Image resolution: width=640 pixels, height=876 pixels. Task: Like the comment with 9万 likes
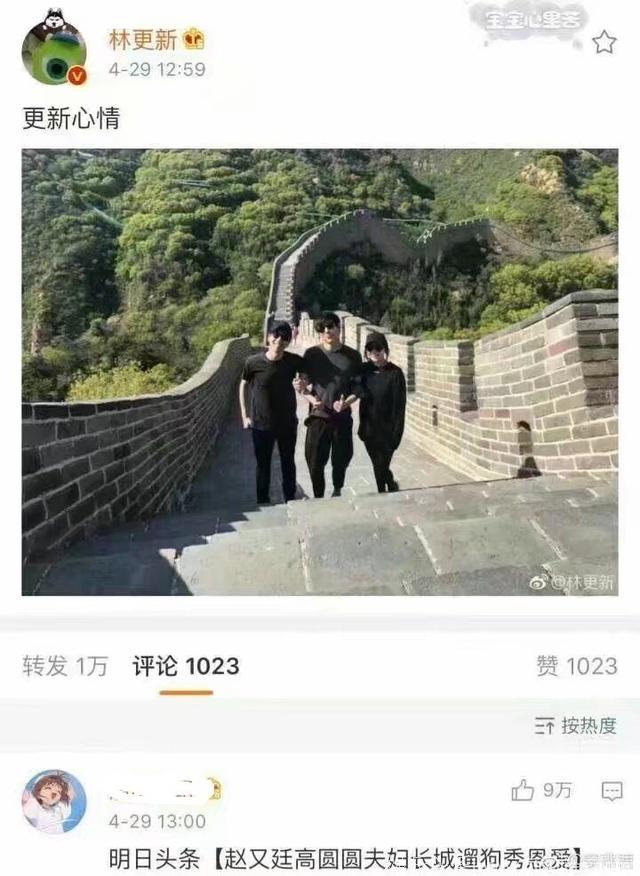pos(524,791)
